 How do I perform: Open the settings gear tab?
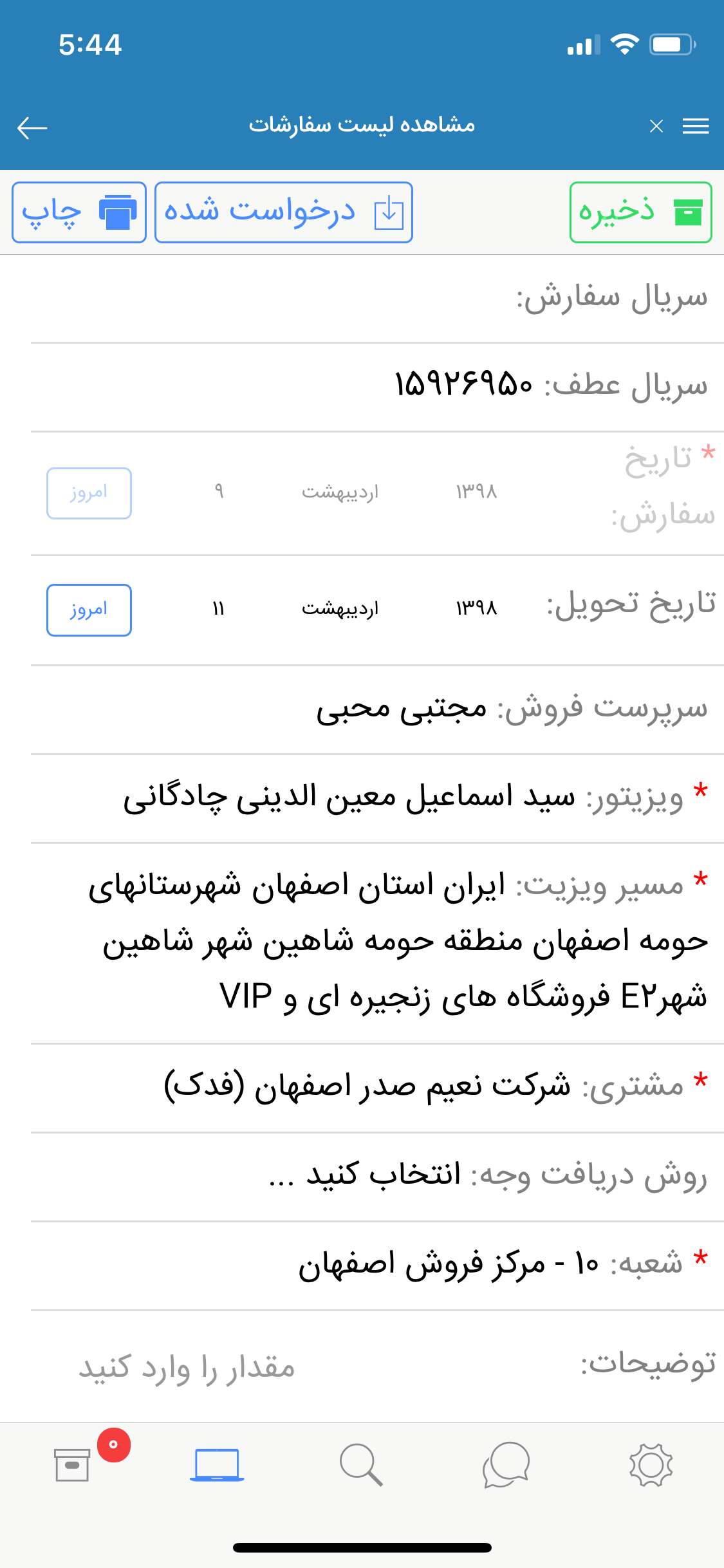651,1465
